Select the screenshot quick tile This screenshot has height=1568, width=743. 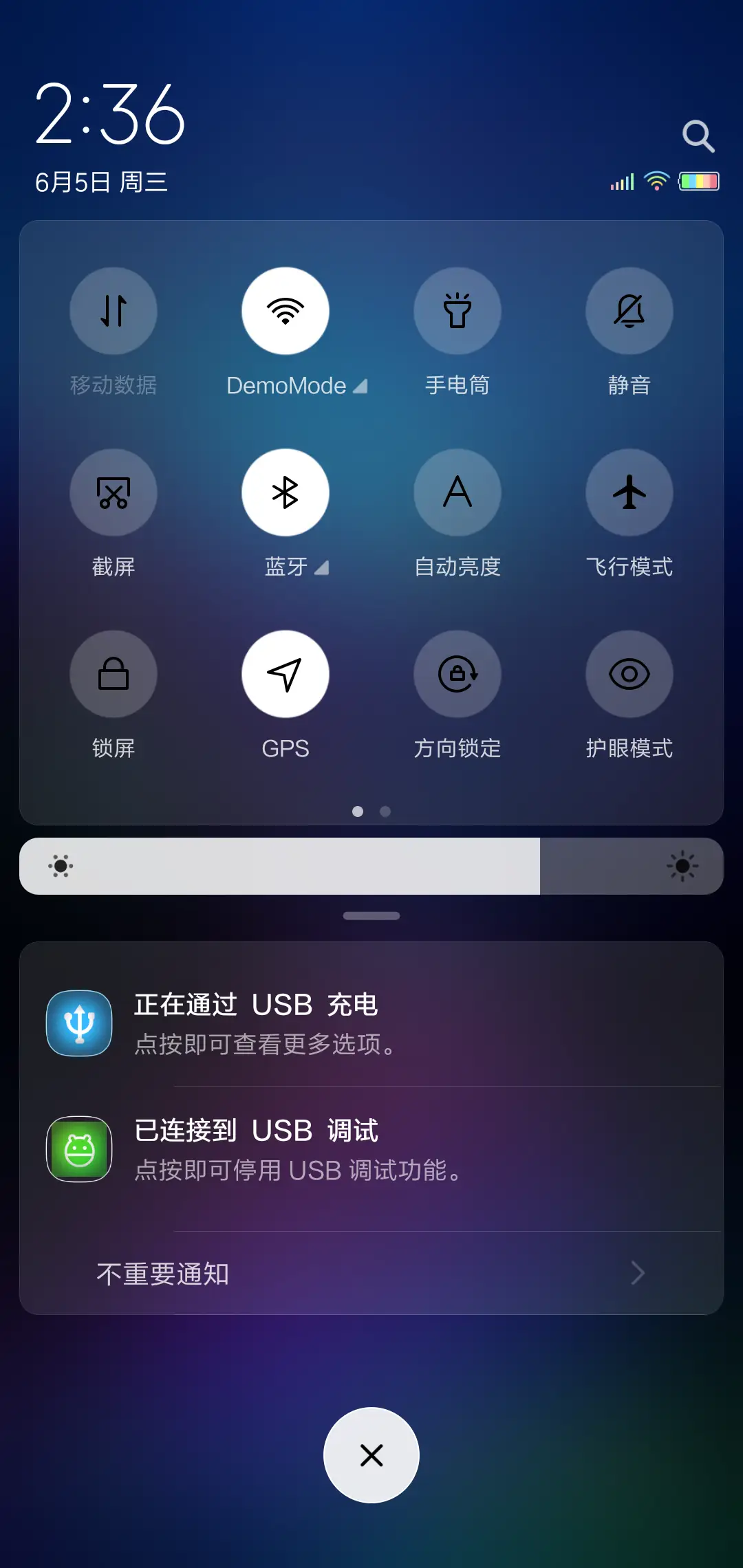coord(114,492)
